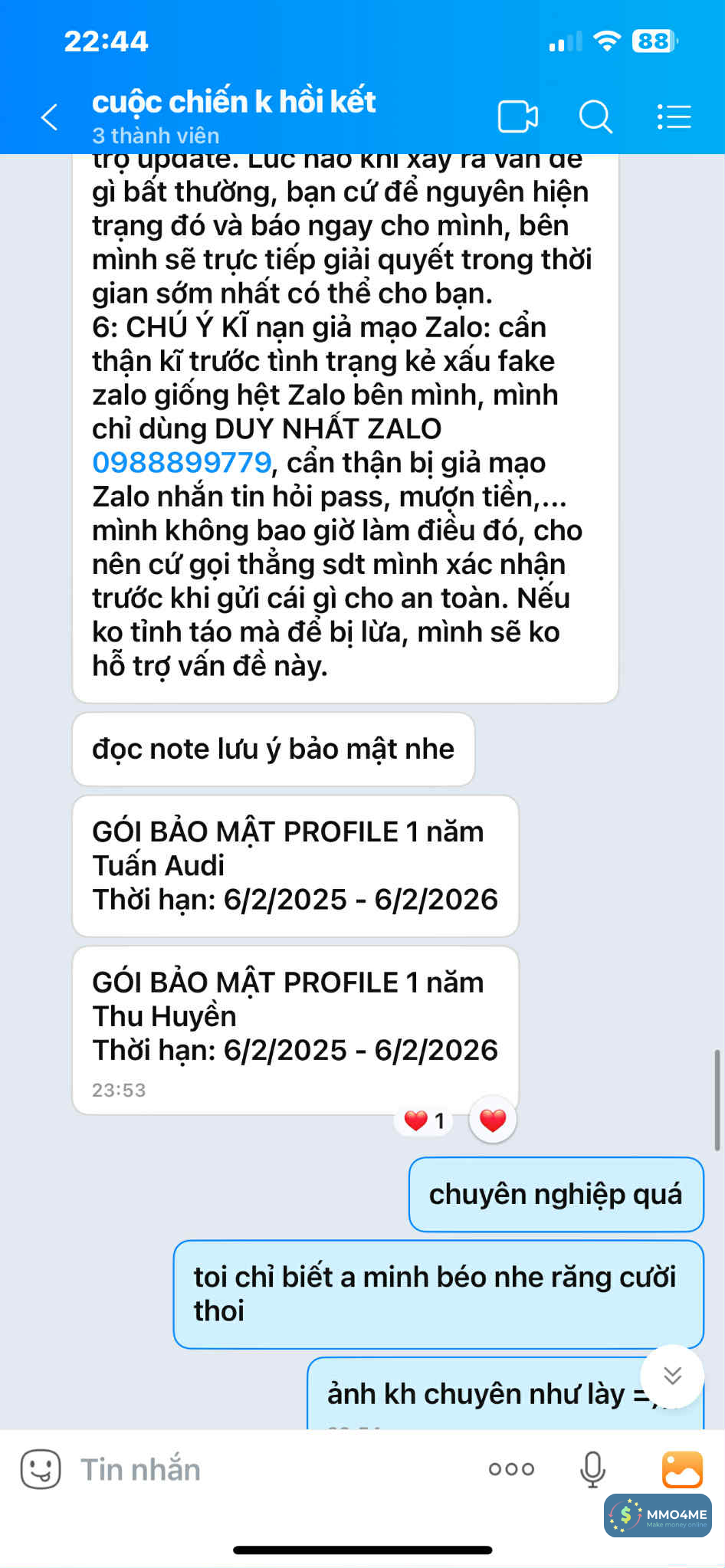Open the group info via its title

tap(234, 103)
